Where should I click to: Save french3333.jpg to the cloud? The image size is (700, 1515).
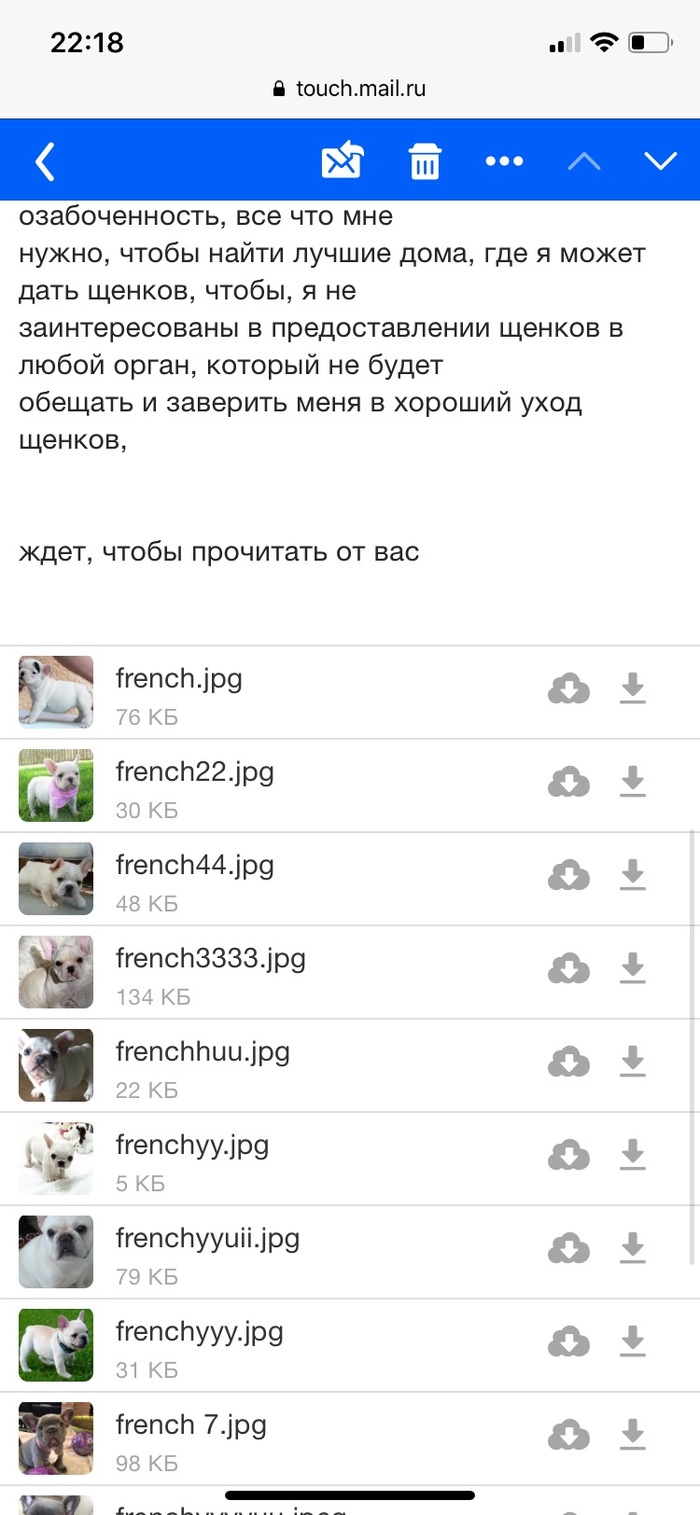(568, 969)
